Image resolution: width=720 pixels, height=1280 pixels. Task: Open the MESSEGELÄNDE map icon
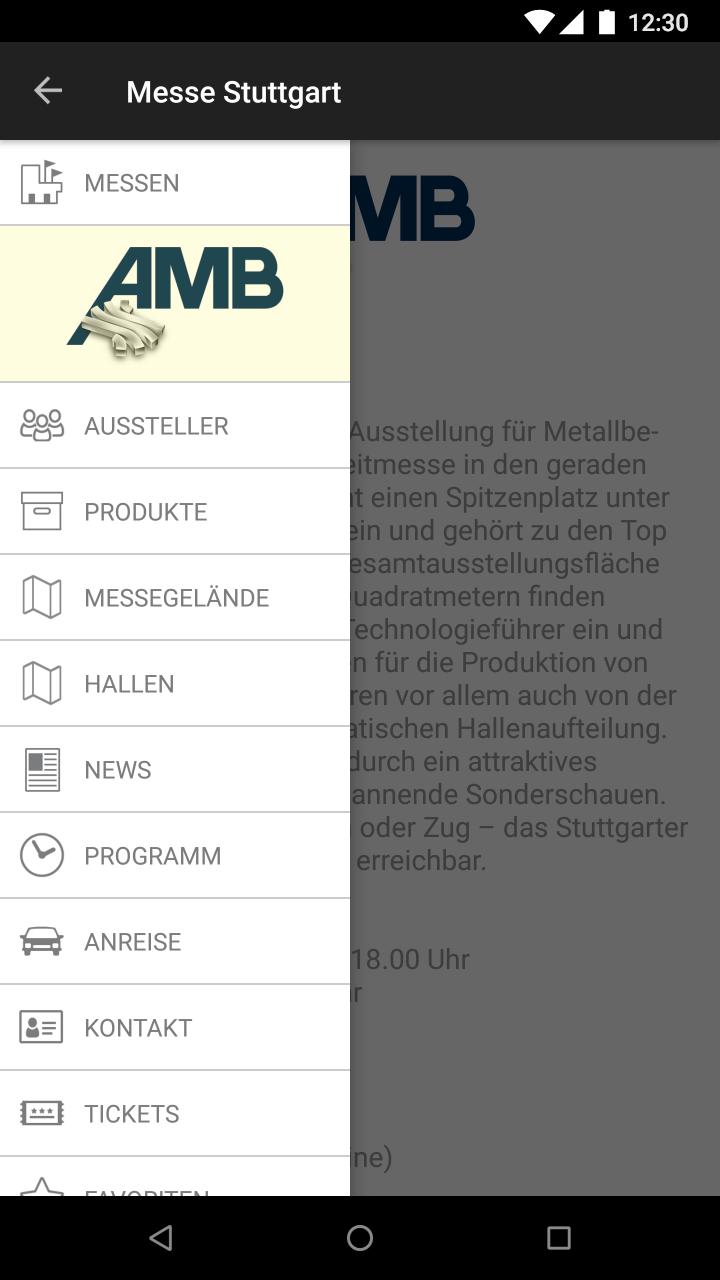click(42, 597)
